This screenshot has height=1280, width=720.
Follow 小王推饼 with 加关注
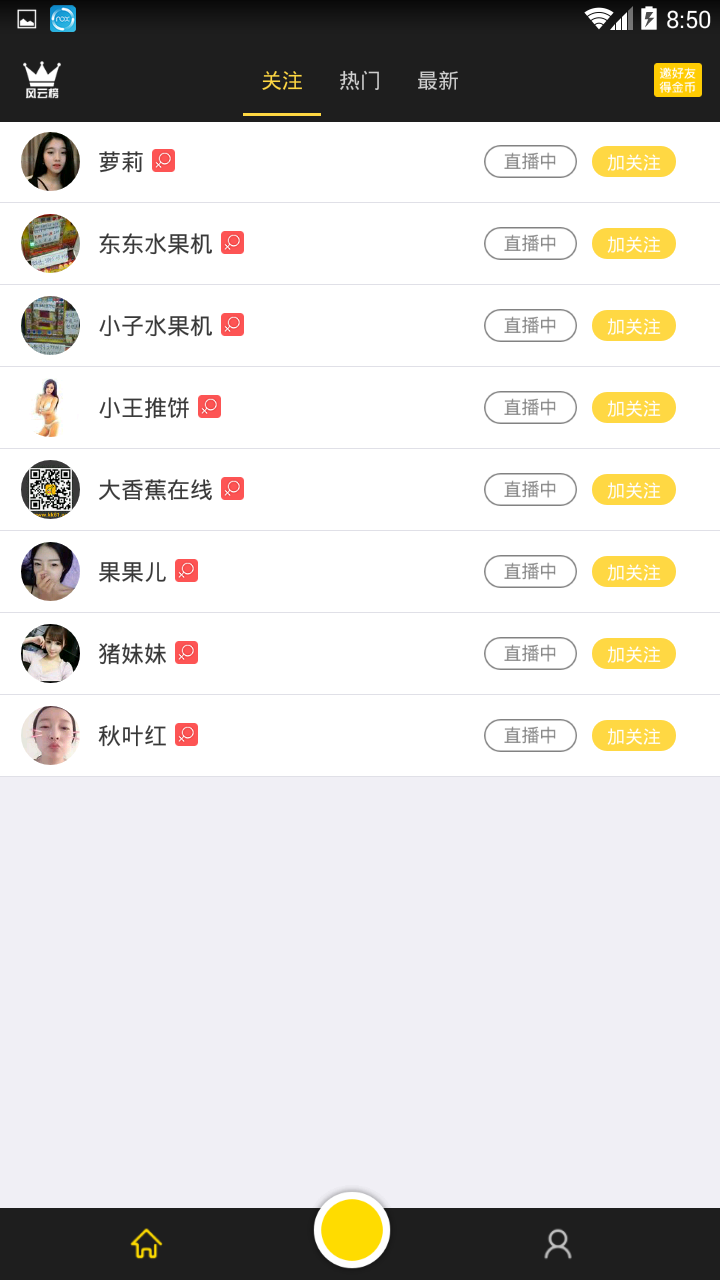633,408
